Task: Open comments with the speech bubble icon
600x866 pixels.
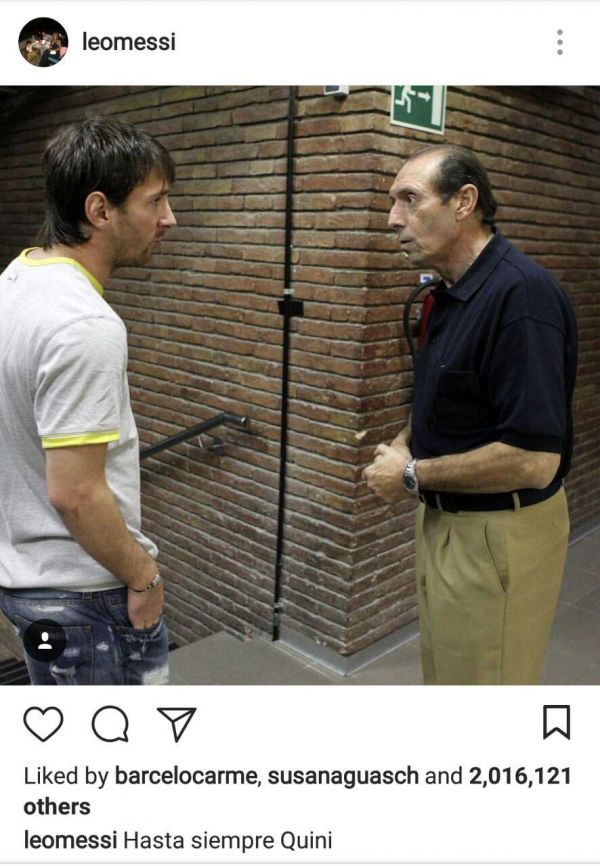Action: click(x=110, y=723)
